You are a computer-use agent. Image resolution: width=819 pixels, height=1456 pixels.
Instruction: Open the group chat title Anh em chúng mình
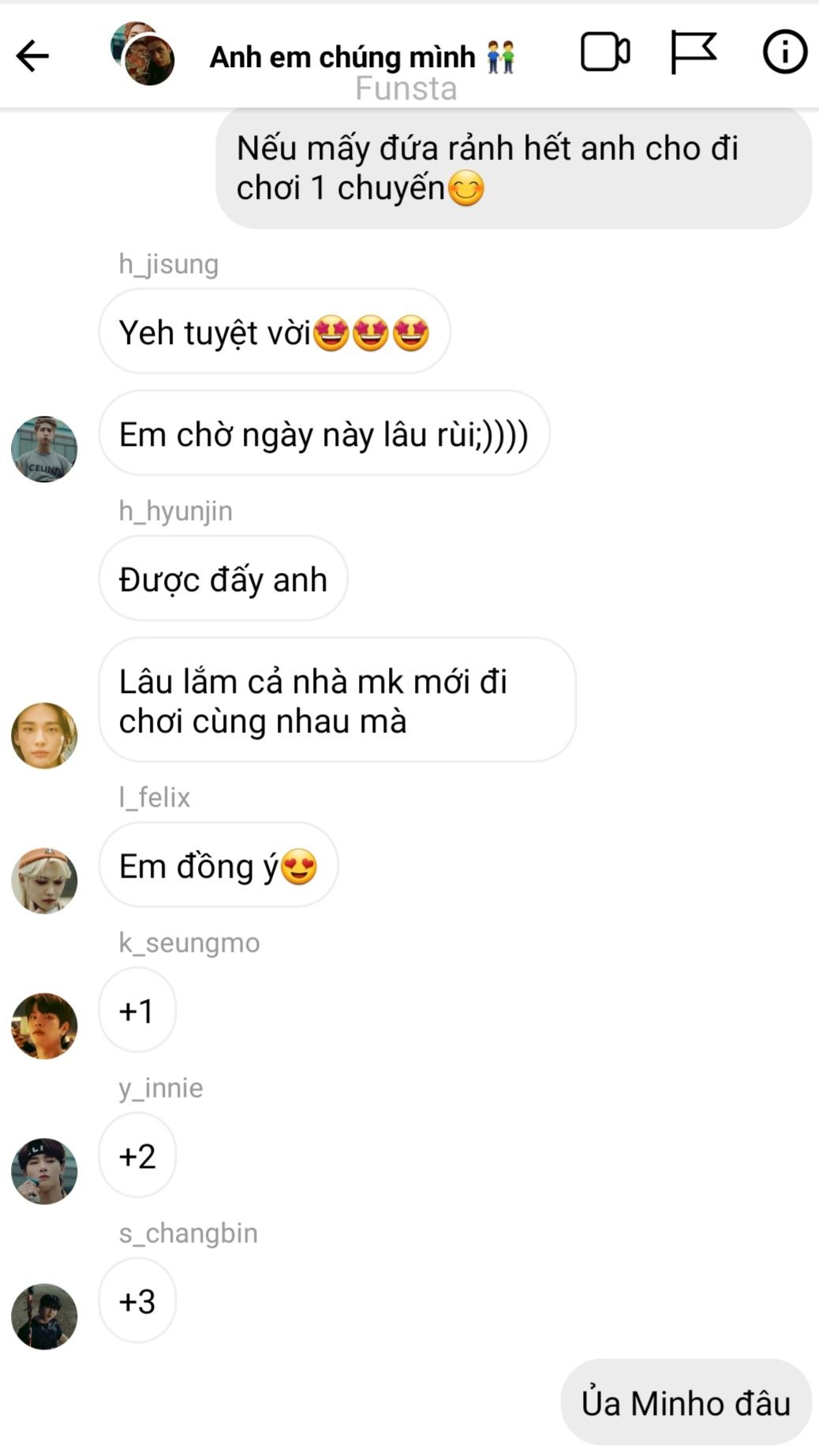tap(362, 57)
